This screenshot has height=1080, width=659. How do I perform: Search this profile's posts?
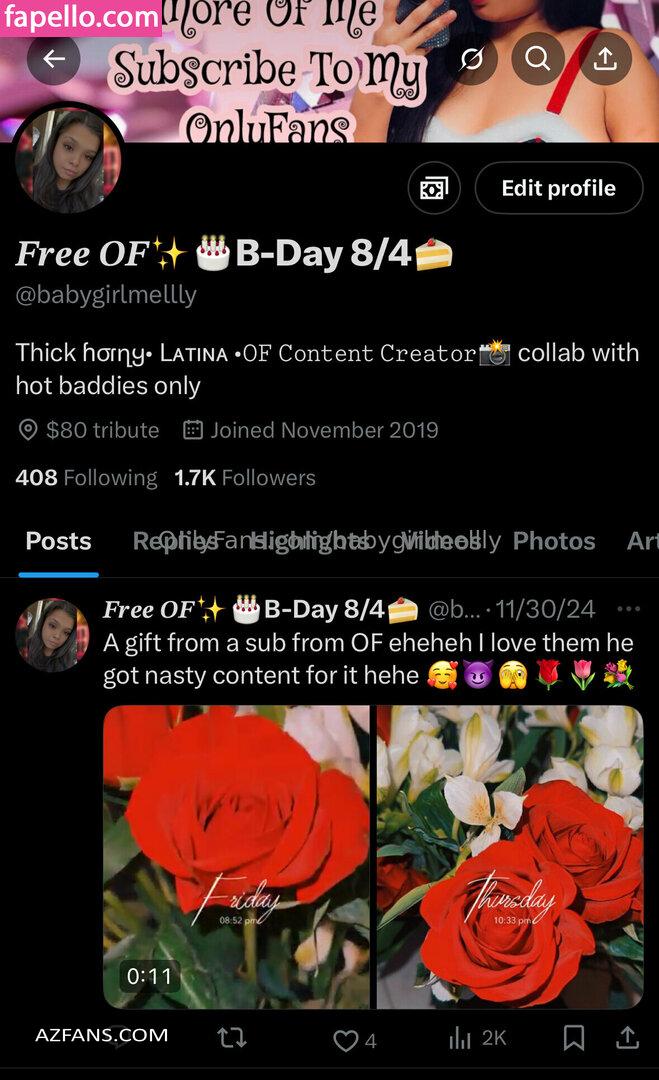tap(538, 59)
